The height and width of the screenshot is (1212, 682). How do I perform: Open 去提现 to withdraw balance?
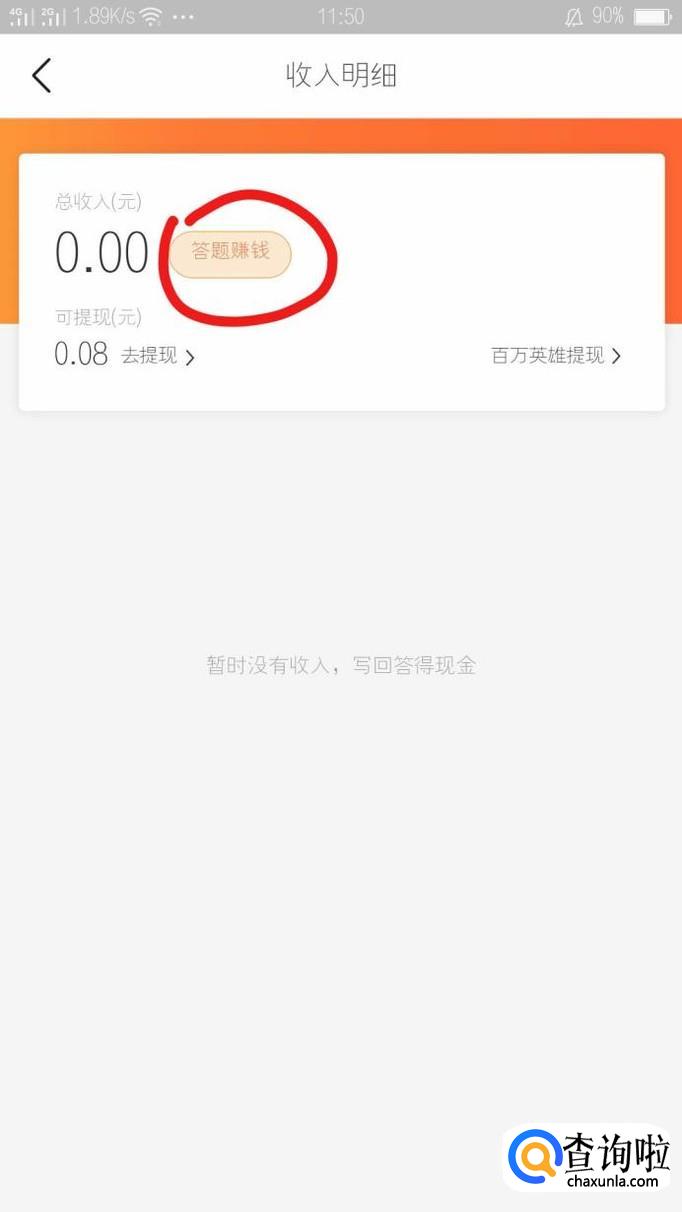[x=158, y=356]
